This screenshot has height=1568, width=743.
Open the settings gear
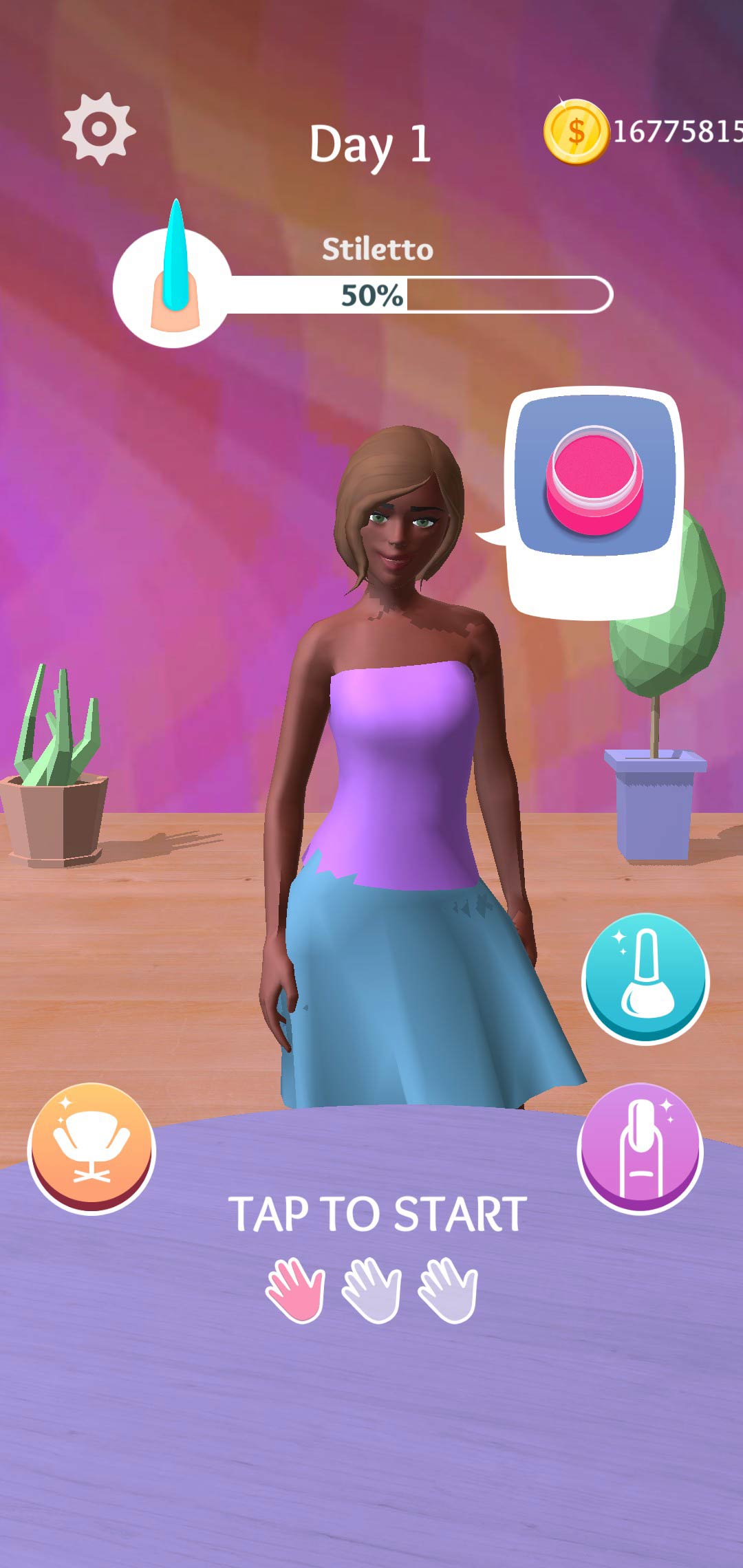pos(98,129)
